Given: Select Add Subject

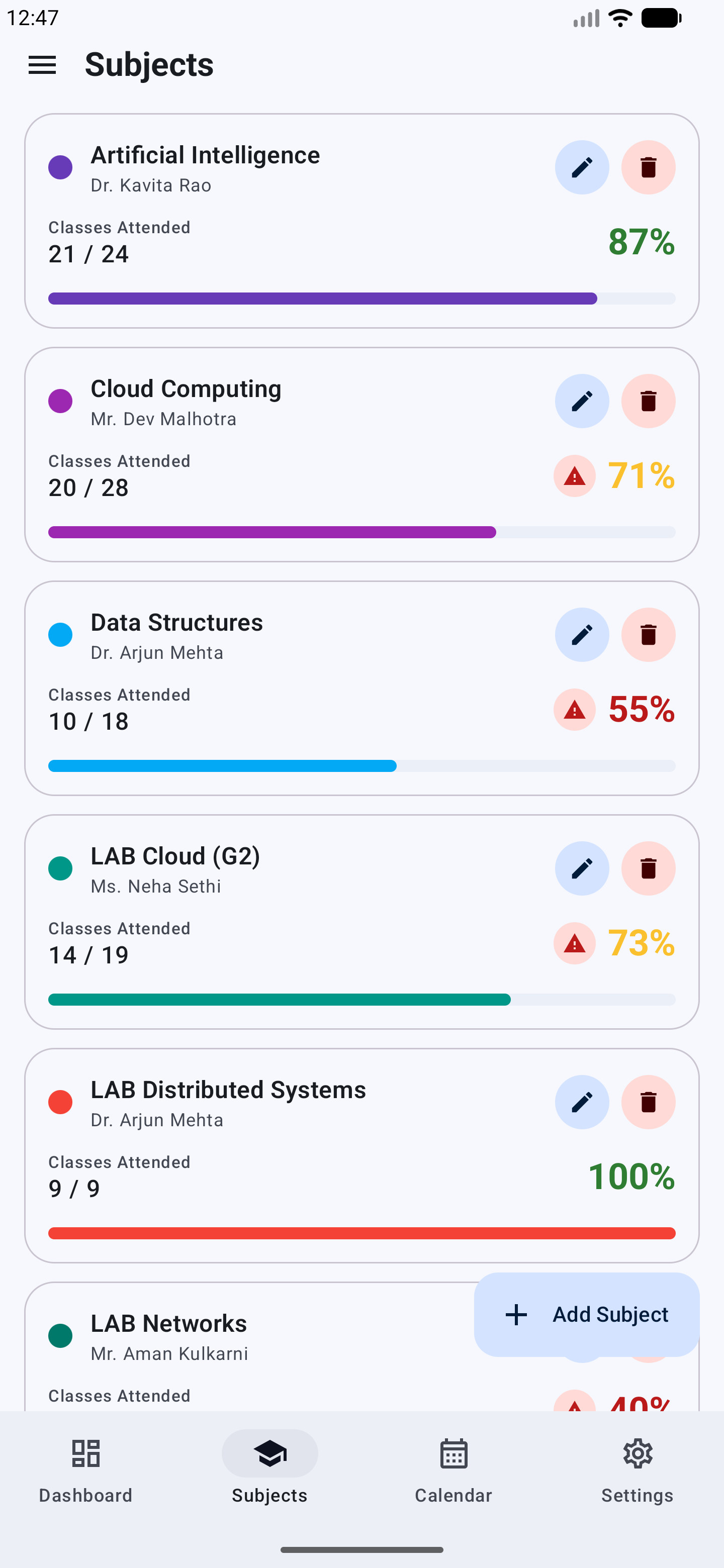Looking at the screenshot, I should [586, 1314].
